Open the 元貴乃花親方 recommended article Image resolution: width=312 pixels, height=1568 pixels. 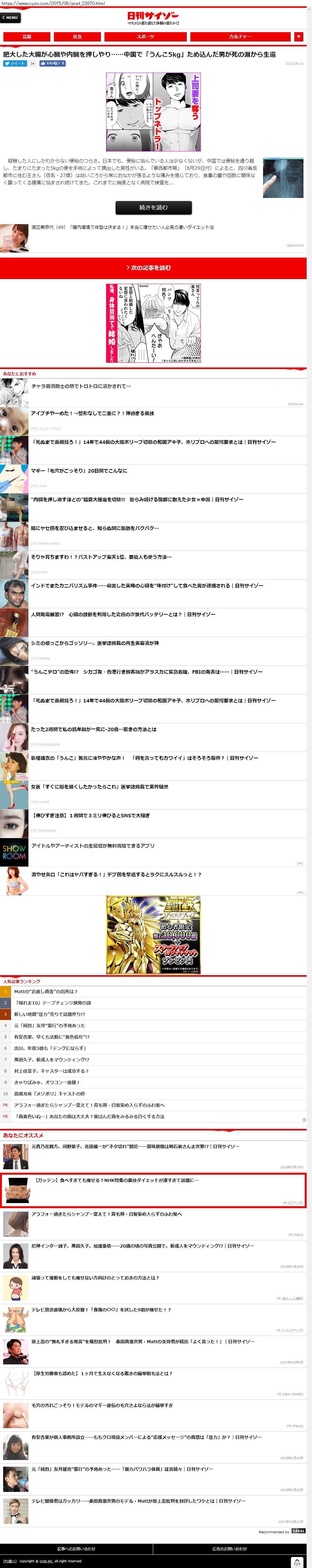tap(135, 1146)
